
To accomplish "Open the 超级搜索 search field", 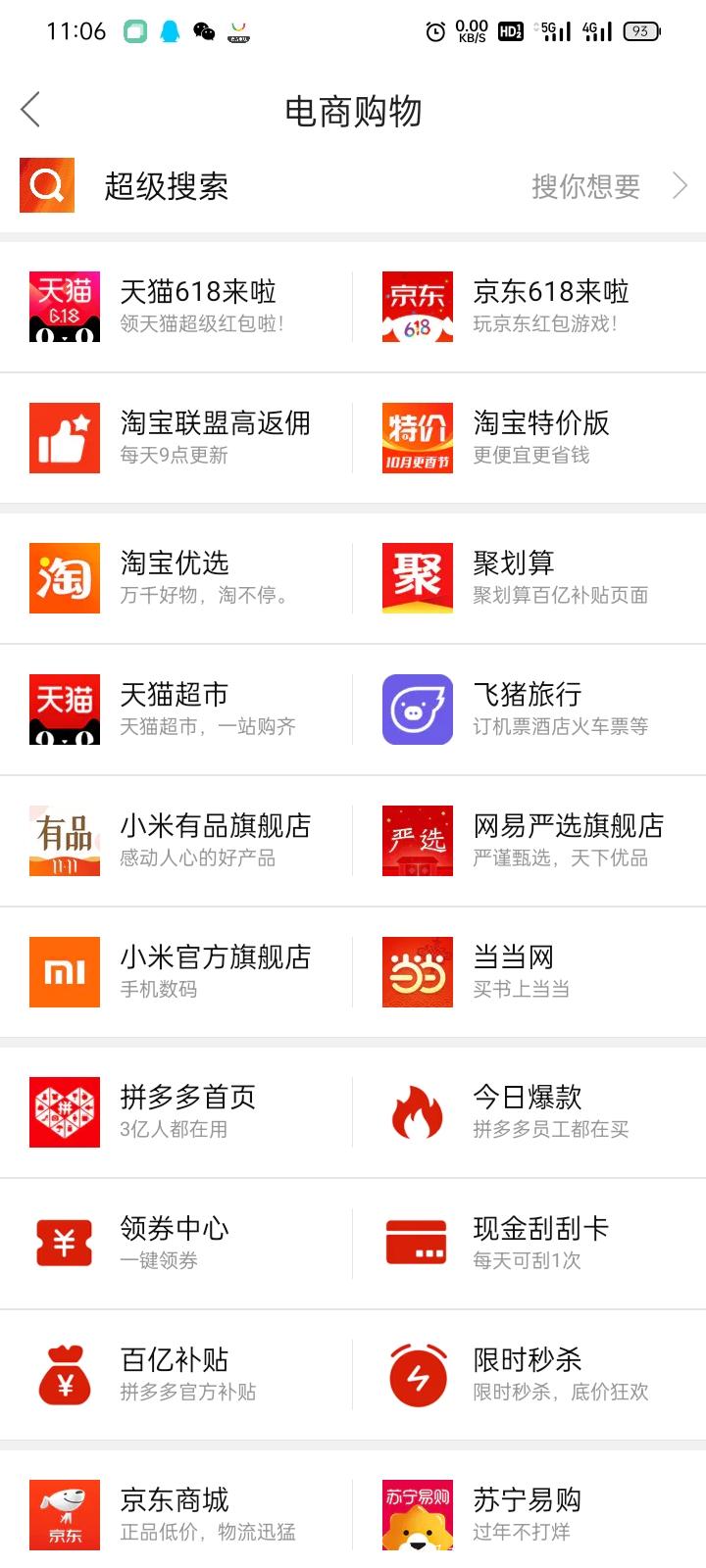I will pos(353,185).
